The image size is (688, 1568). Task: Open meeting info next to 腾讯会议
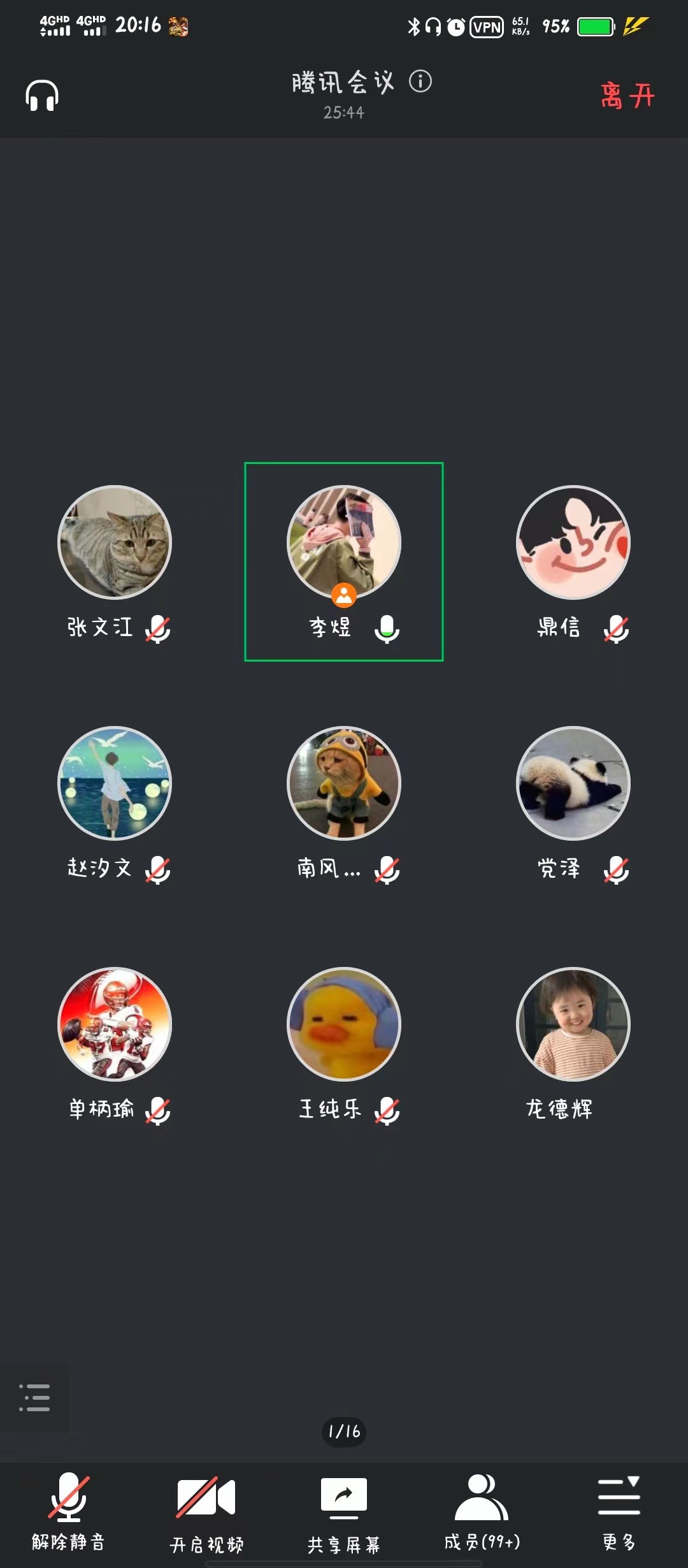pyautogui.click(x=420, y=82)
